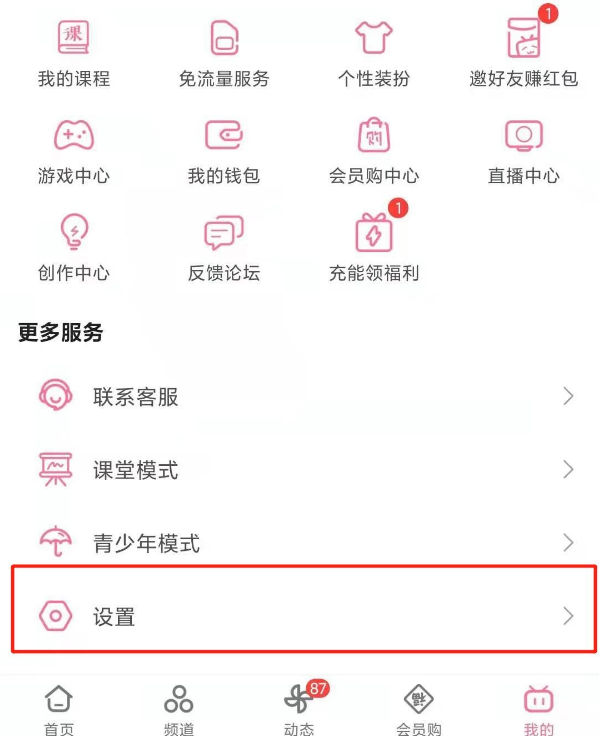Switch to the 动态 feed tab

299,709
